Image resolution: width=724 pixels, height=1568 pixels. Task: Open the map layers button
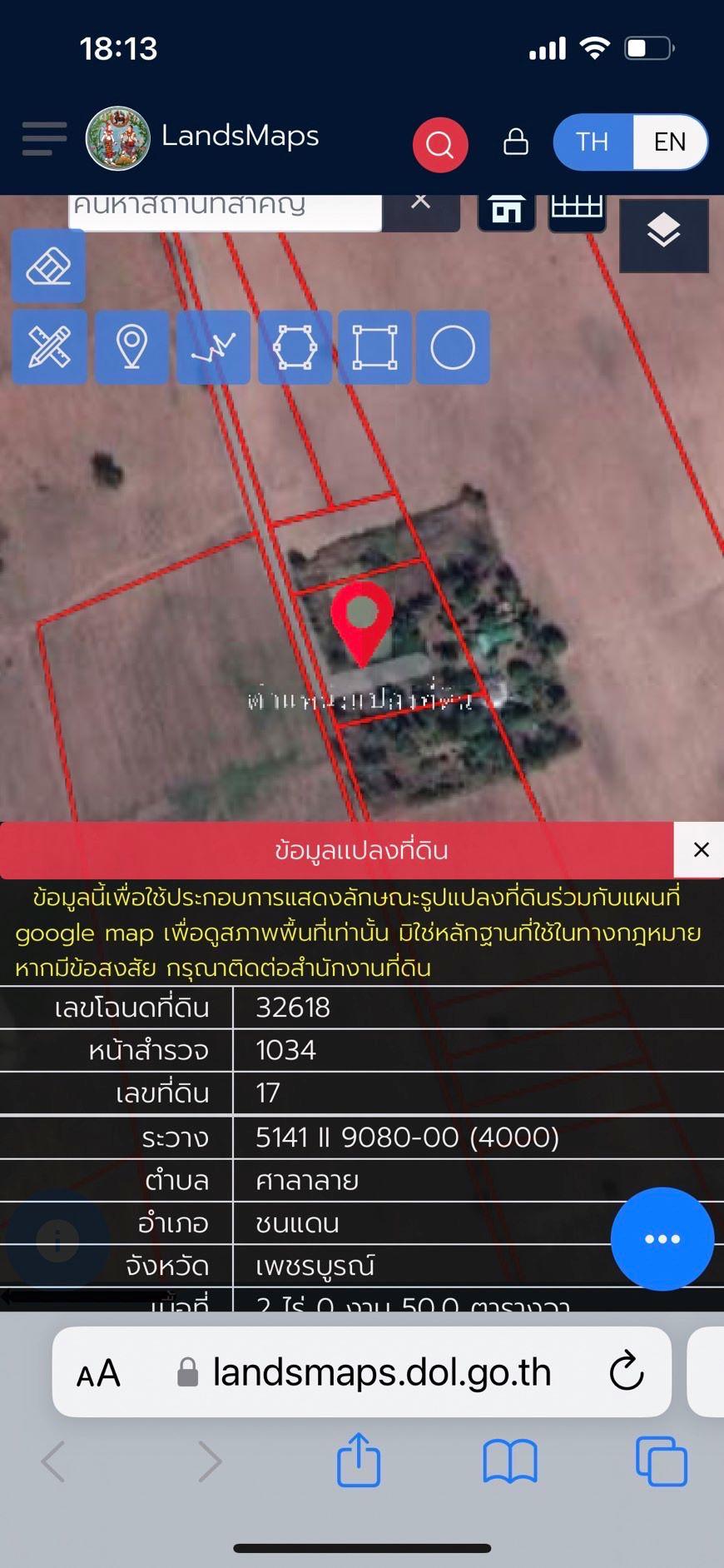coord(663,235)
